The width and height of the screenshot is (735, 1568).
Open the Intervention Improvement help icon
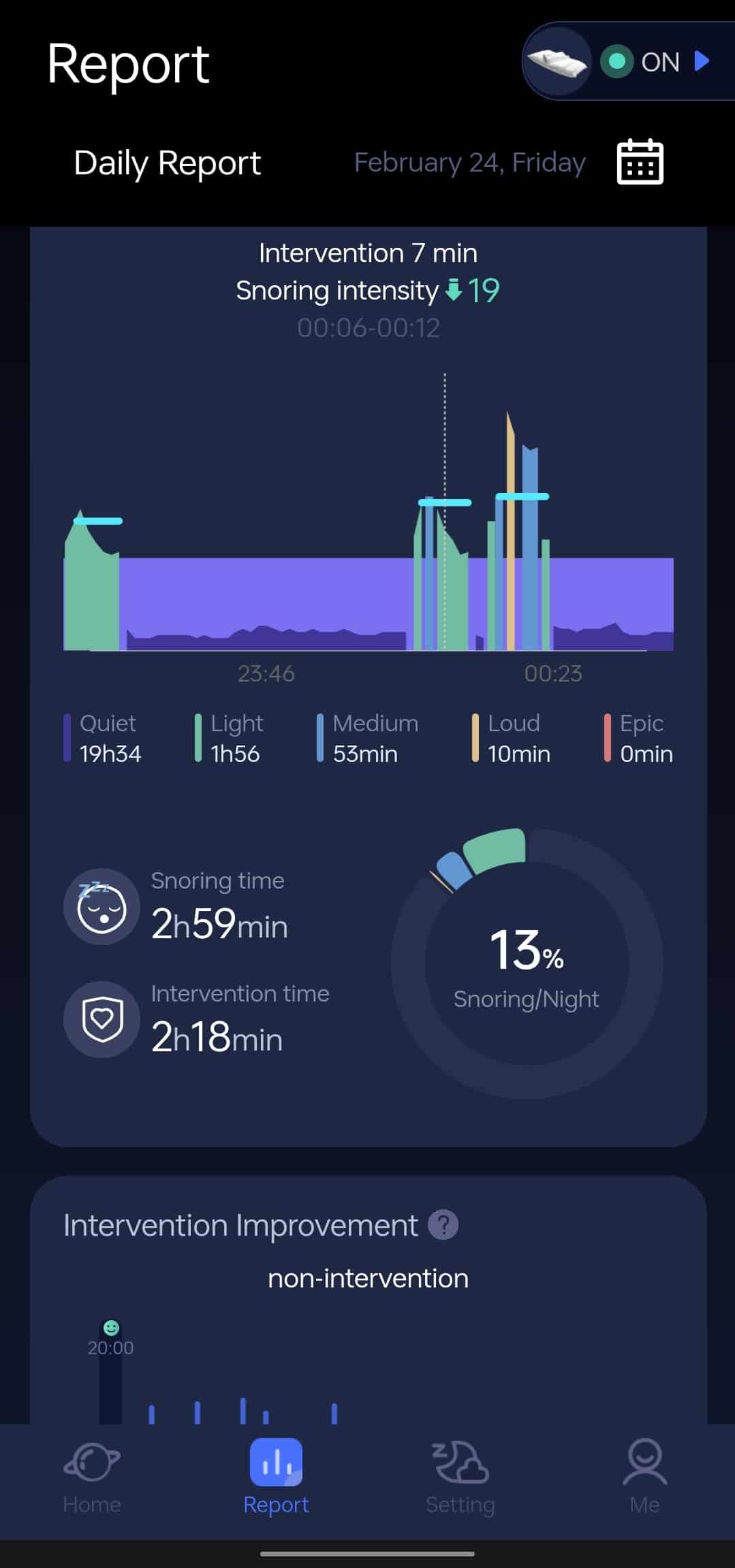point(443,1226)
